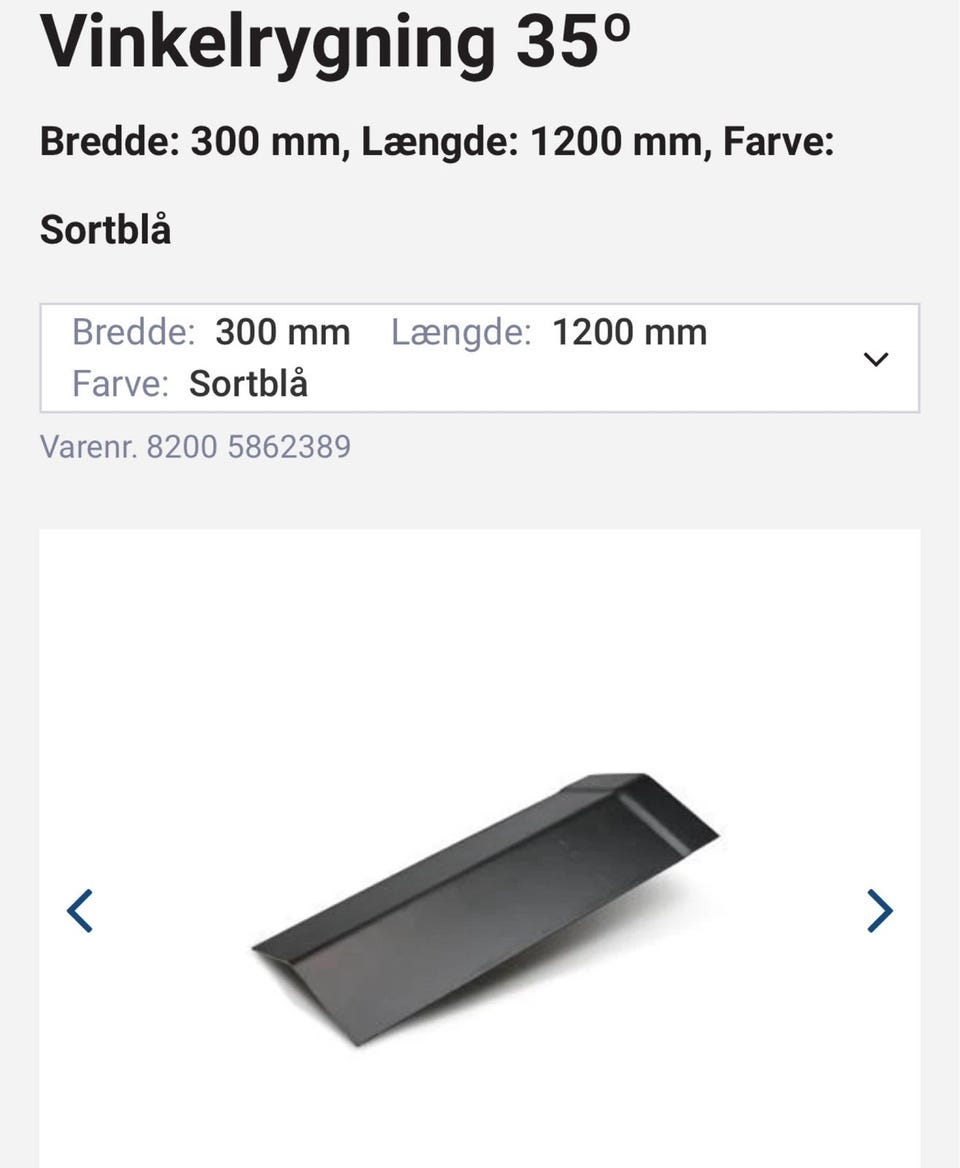Screen dimensions: 960x1168
Task: Expand the variant selector with the chevron
Action: point(876,358)
